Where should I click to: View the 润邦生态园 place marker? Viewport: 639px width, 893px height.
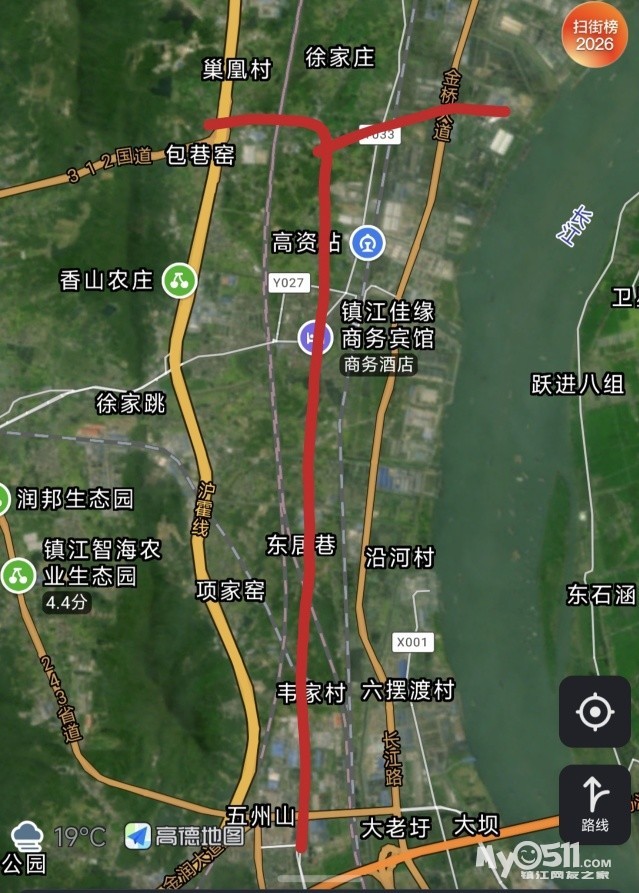5,498
